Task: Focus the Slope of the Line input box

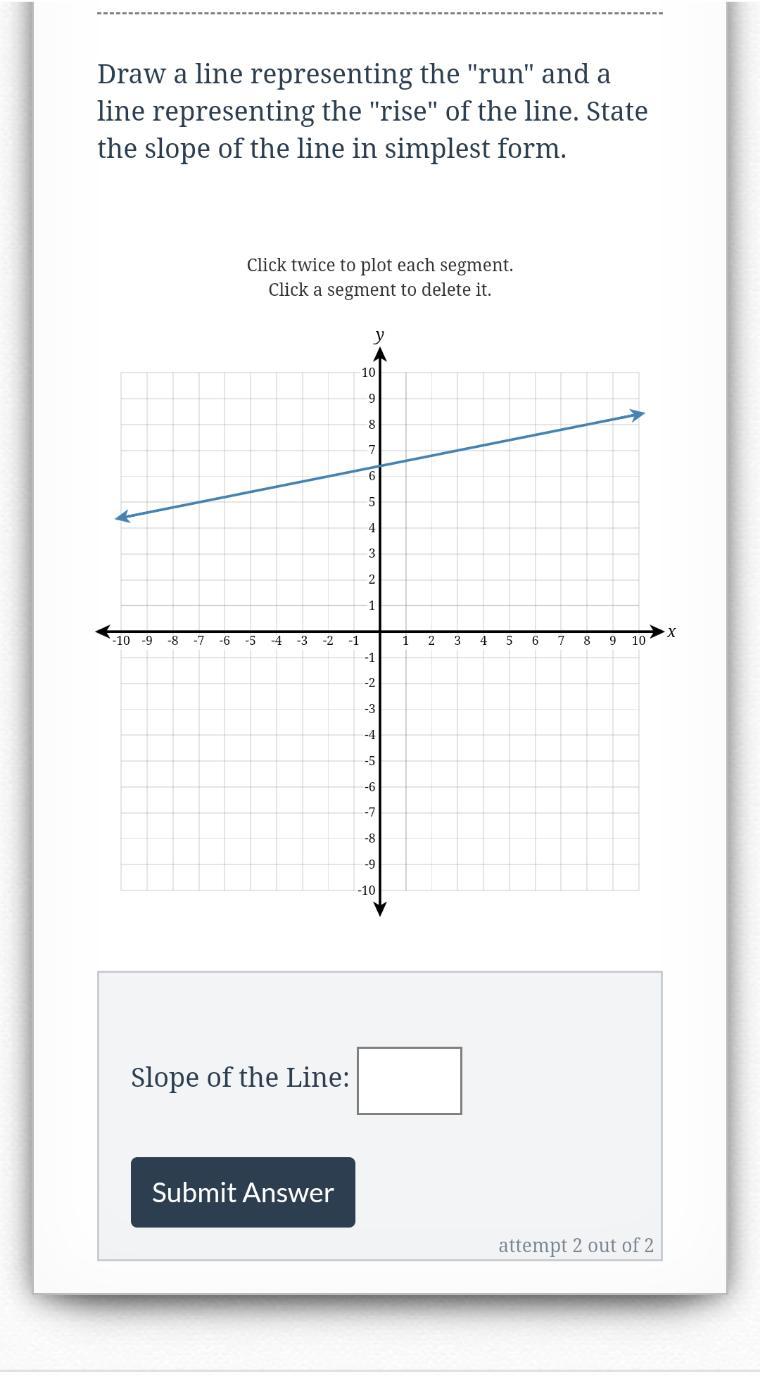Action: (x=409, y=1080)
